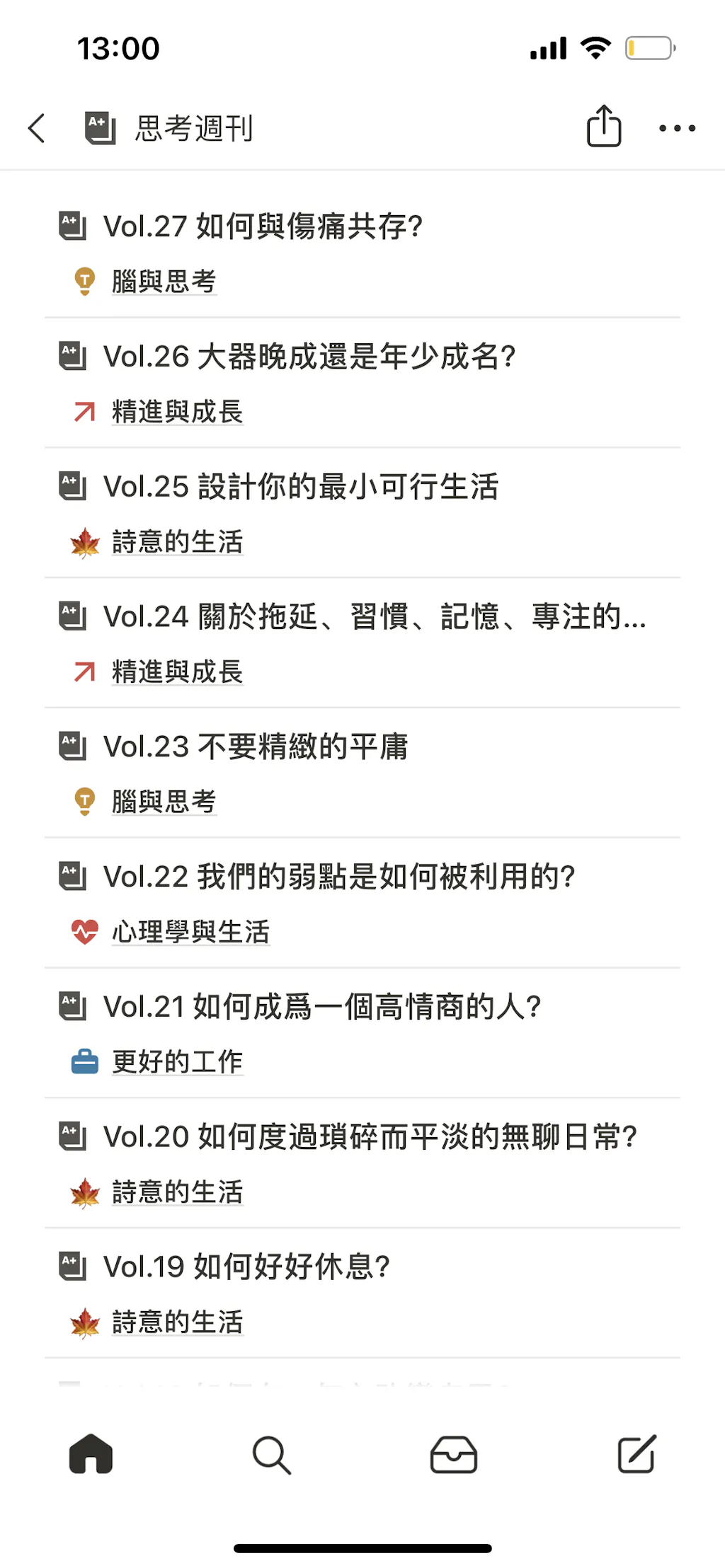
Task: Open the 腦與思考 link under Vol.27
Action: coord(164,282)
